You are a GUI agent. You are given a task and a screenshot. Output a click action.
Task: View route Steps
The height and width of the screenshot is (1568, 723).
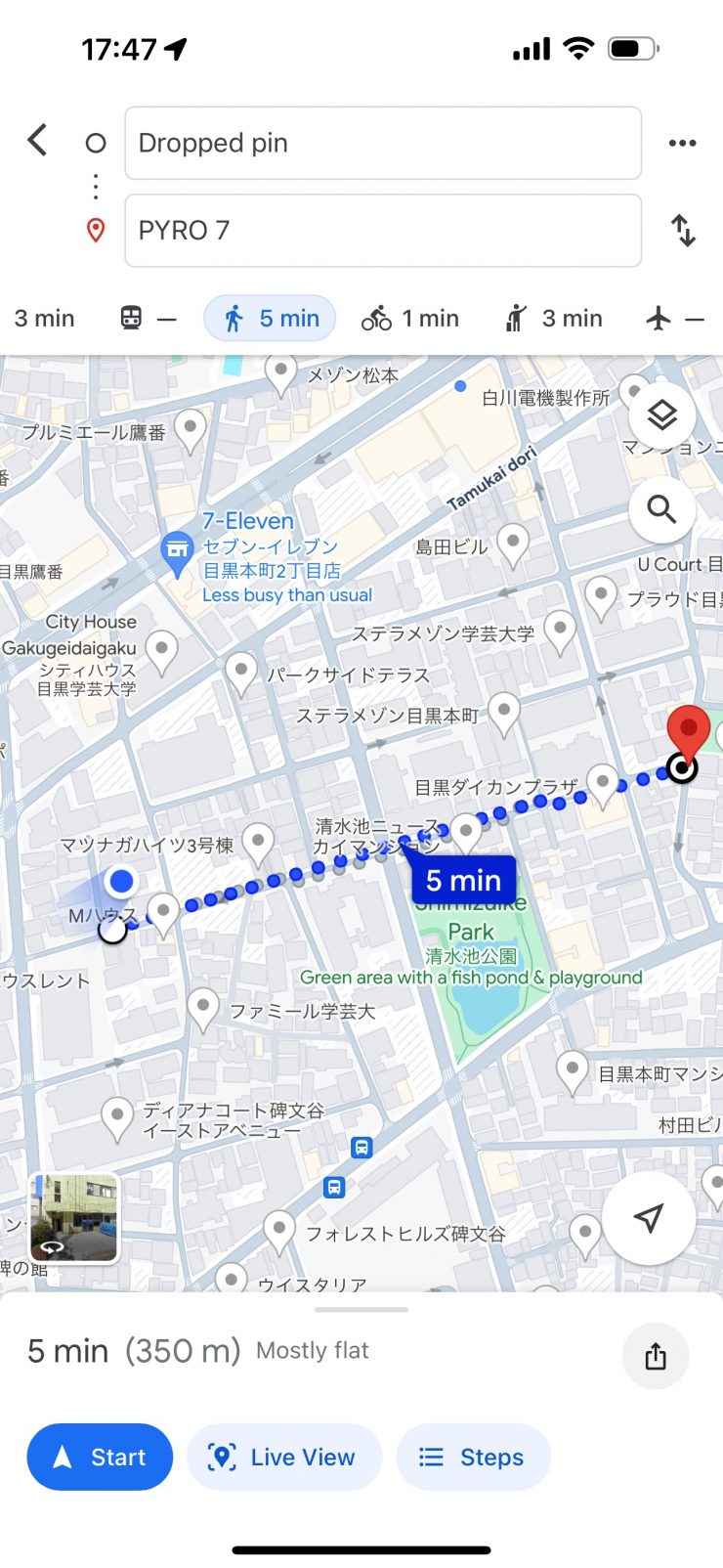click(x=473, y=1457)
